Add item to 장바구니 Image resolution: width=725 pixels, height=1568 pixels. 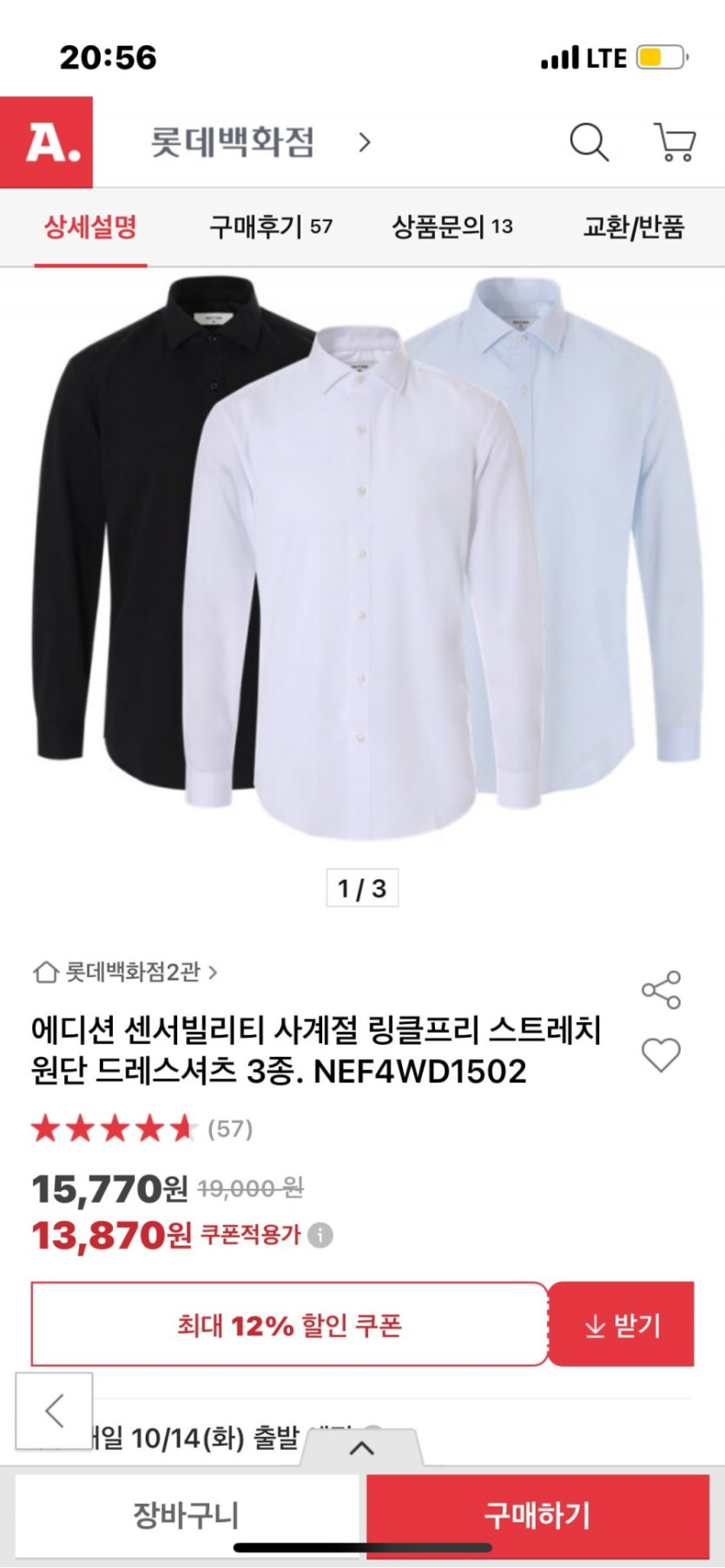tap(186, 1515)
